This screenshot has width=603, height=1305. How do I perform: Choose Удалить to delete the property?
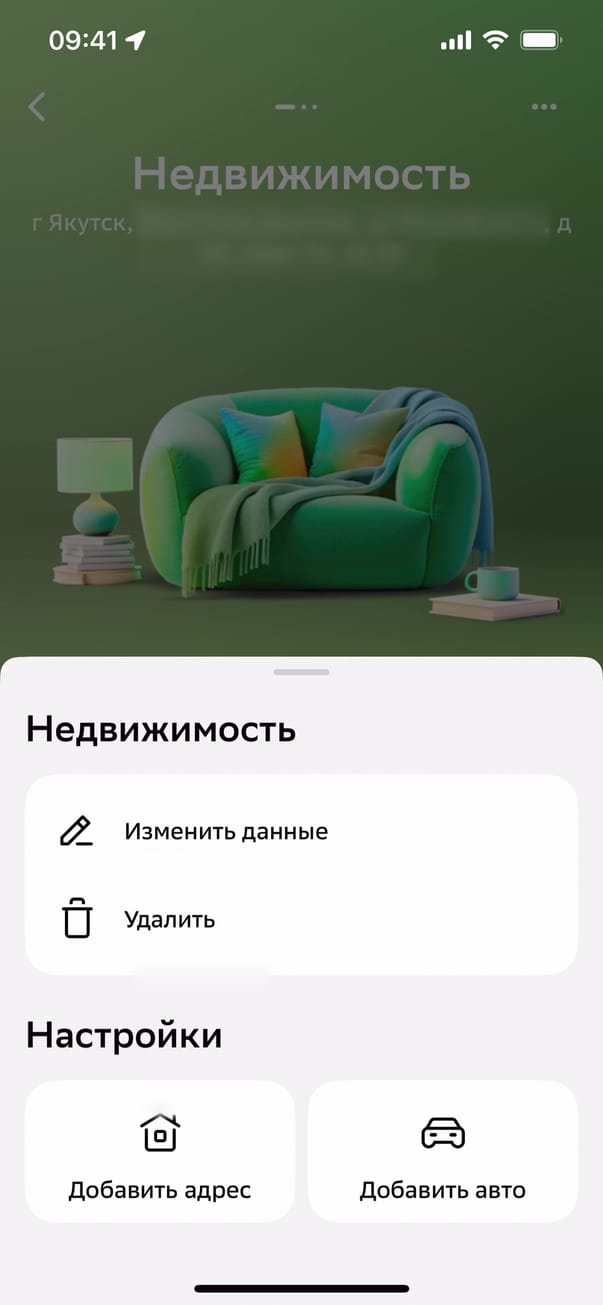click(x=169, y=919)
